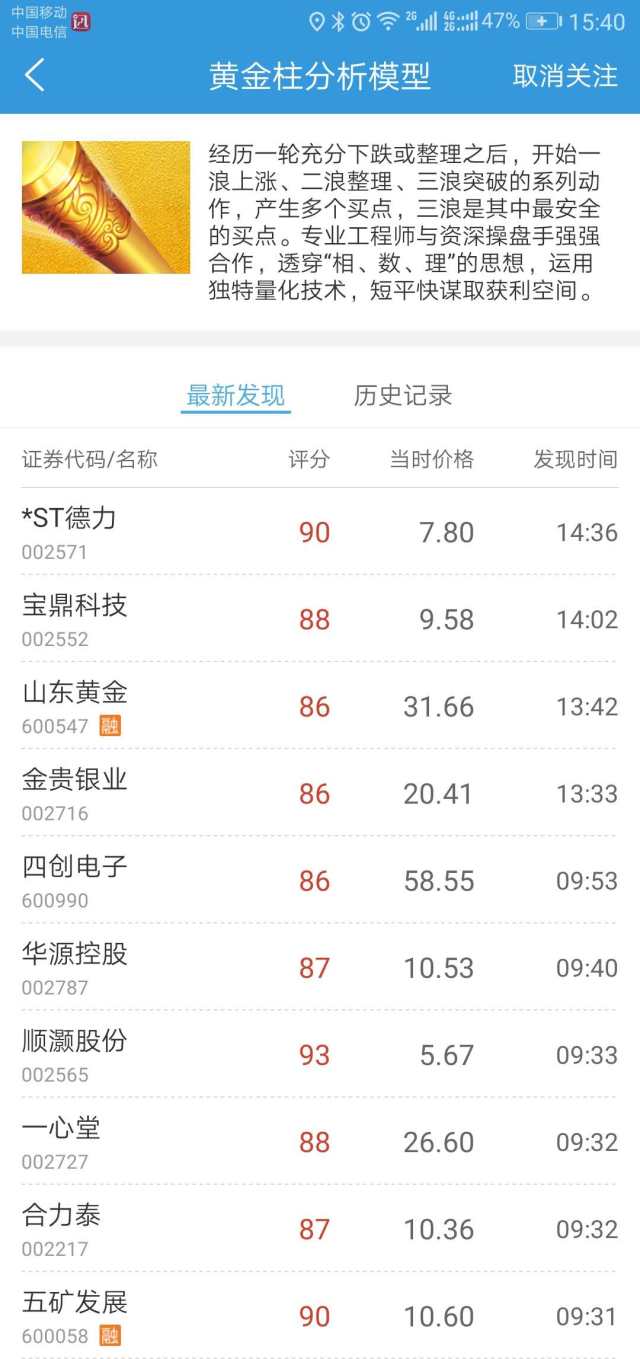This screenshot has height=1359, width=640.
Task: View the 山东黄金 stock entry
Action: 320,705
